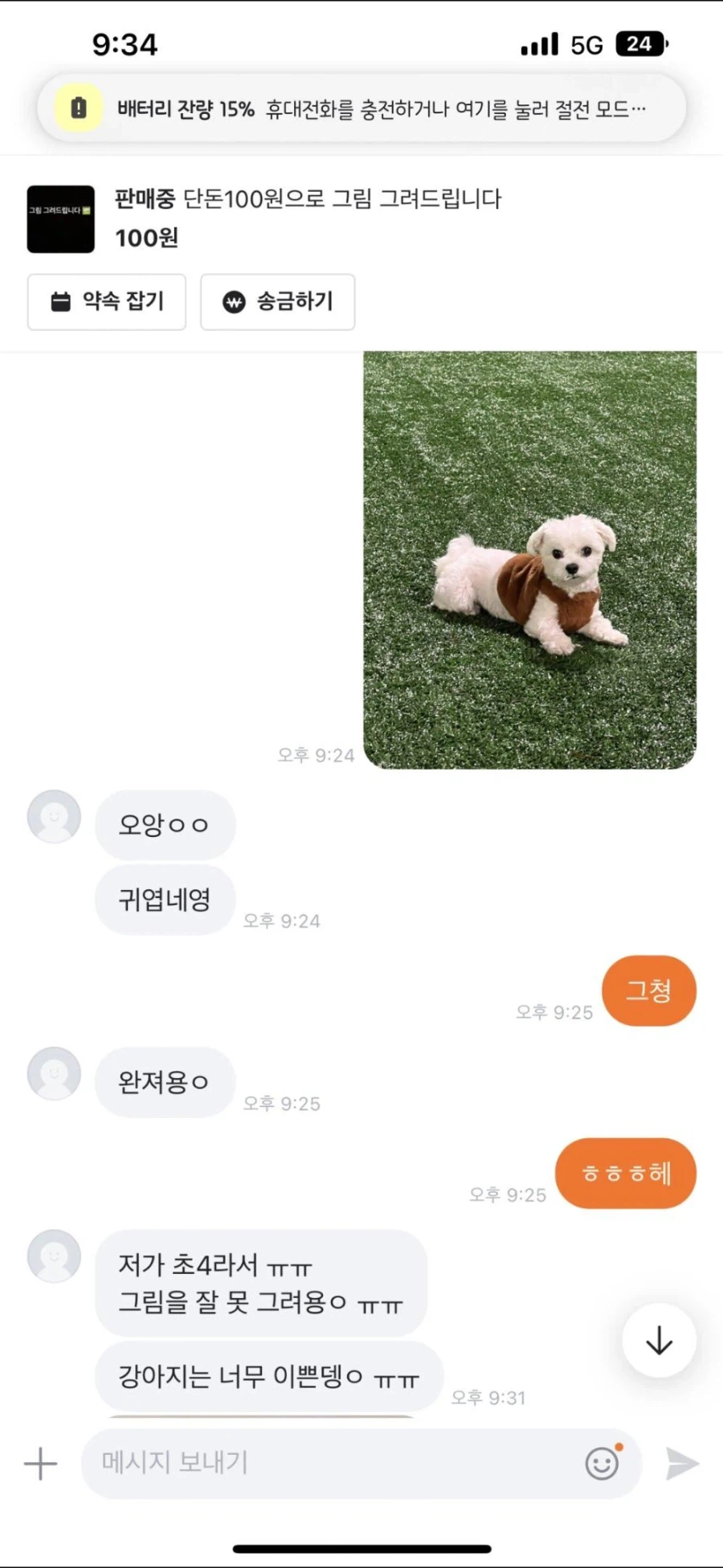Tap the battery level 24 indicator

click(641, 44)
